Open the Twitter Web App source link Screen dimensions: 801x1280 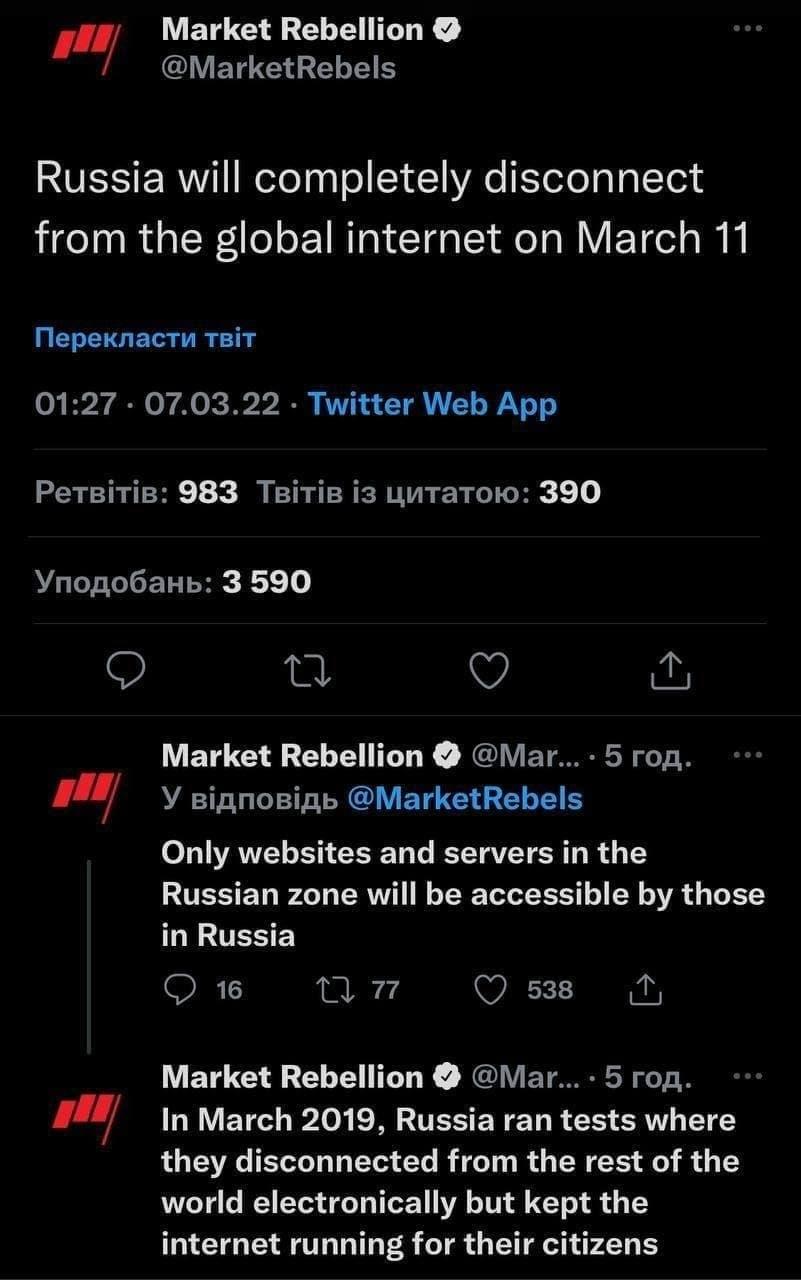coord(432,405)
